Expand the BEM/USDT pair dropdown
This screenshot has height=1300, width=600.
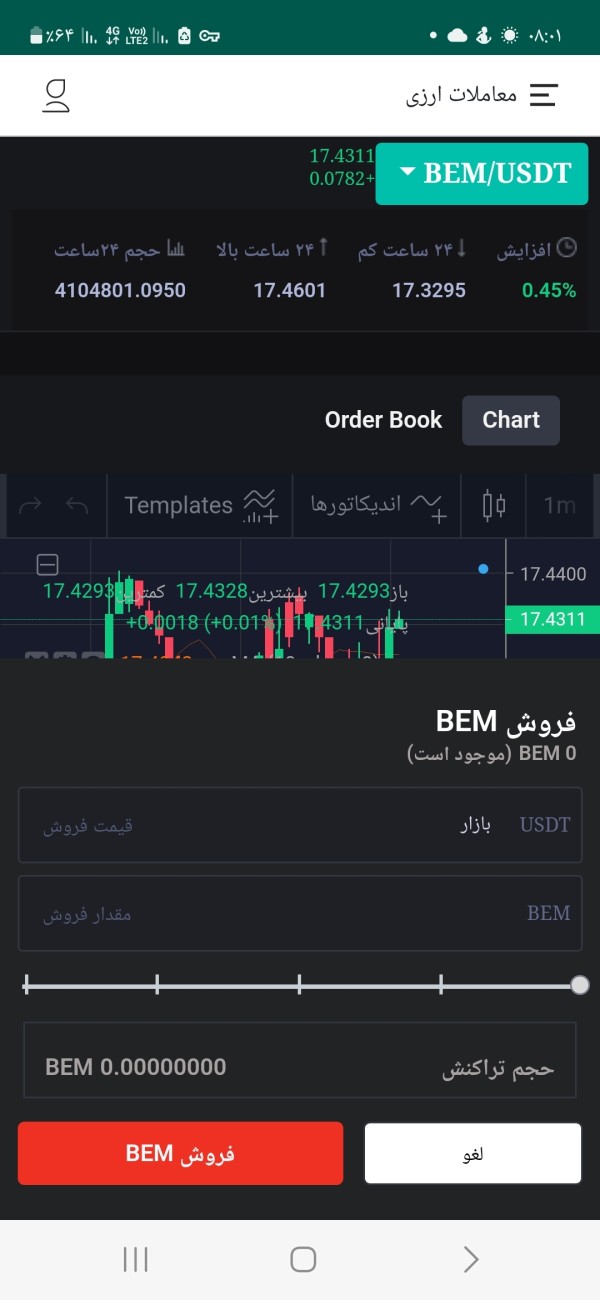pos(482,173)
